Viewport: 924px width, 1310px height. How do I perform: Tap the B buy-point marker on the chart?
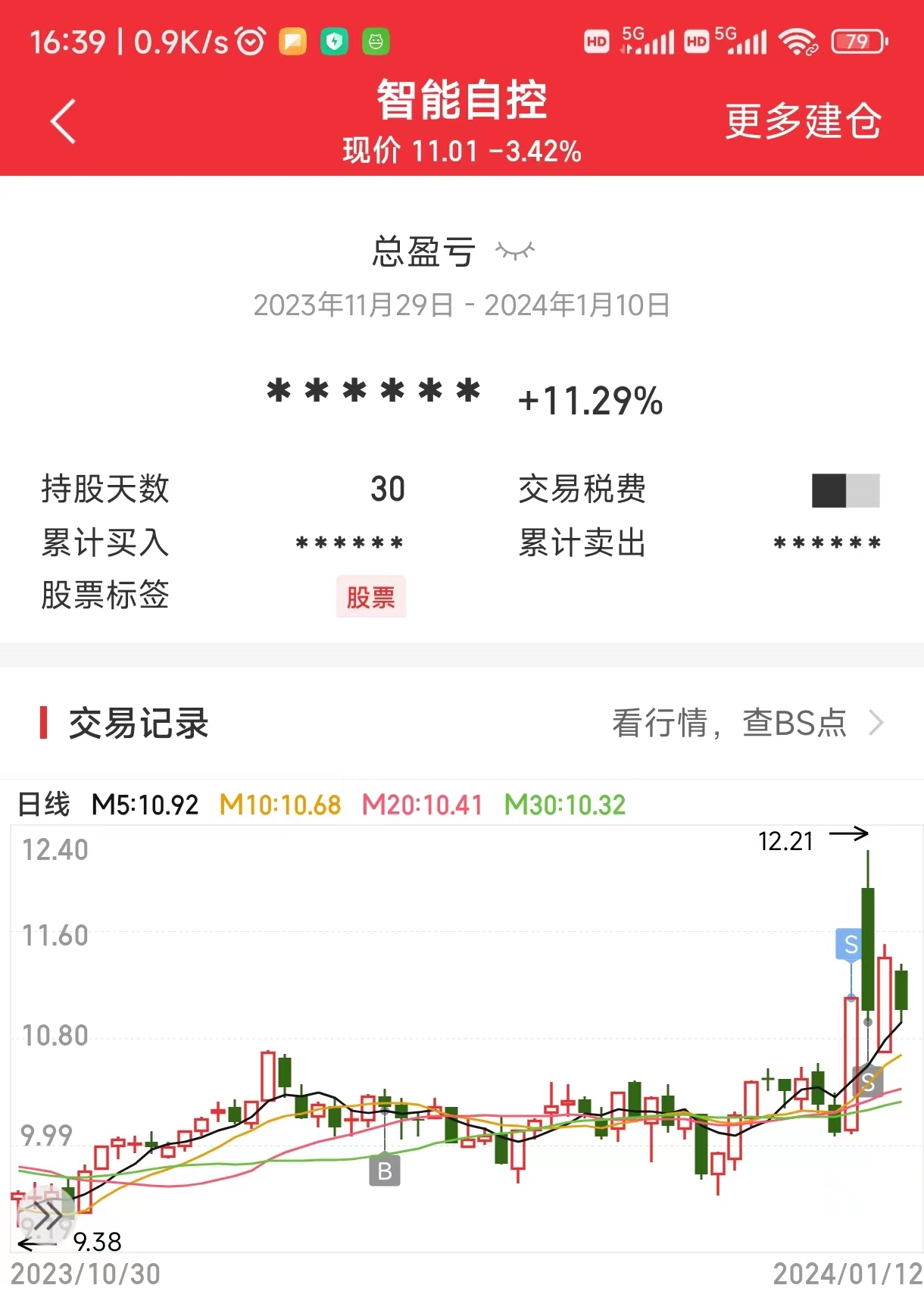pos(386,1171)
